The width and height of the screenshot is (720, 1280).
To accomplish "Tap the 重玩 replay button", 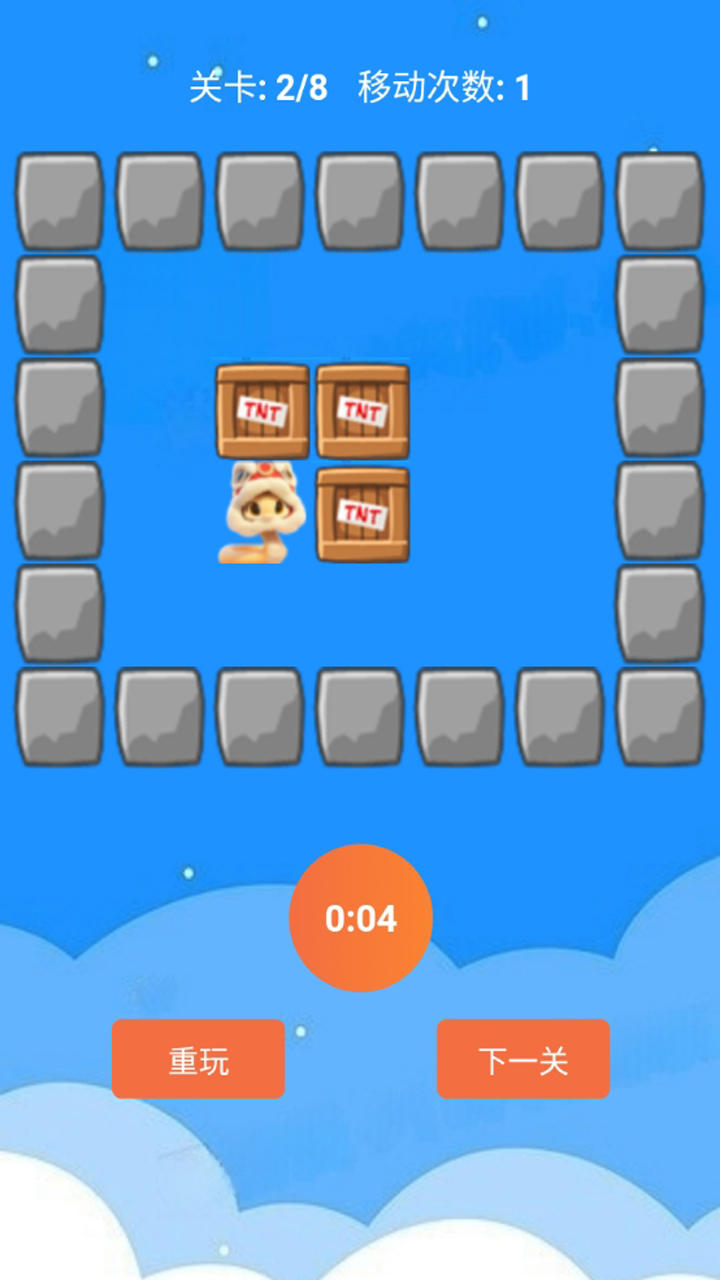I will point(198,1060).
